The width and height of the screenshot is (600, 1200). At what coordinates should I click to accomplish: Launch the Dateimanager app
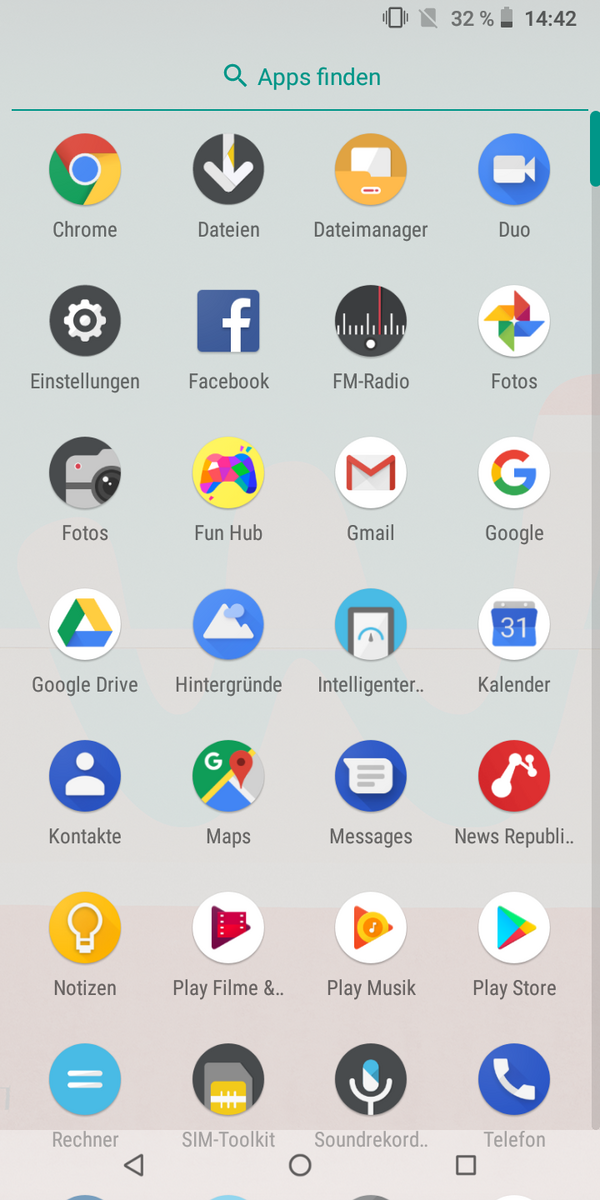click(x=370, y=170)
